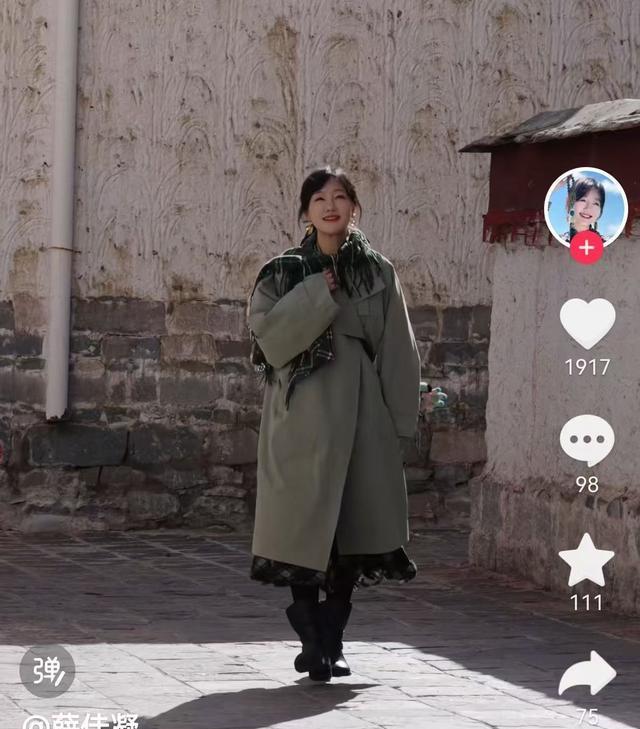The image size is (640, 729).
Task: Add the video to favorites via star
Action: point(587,560)
